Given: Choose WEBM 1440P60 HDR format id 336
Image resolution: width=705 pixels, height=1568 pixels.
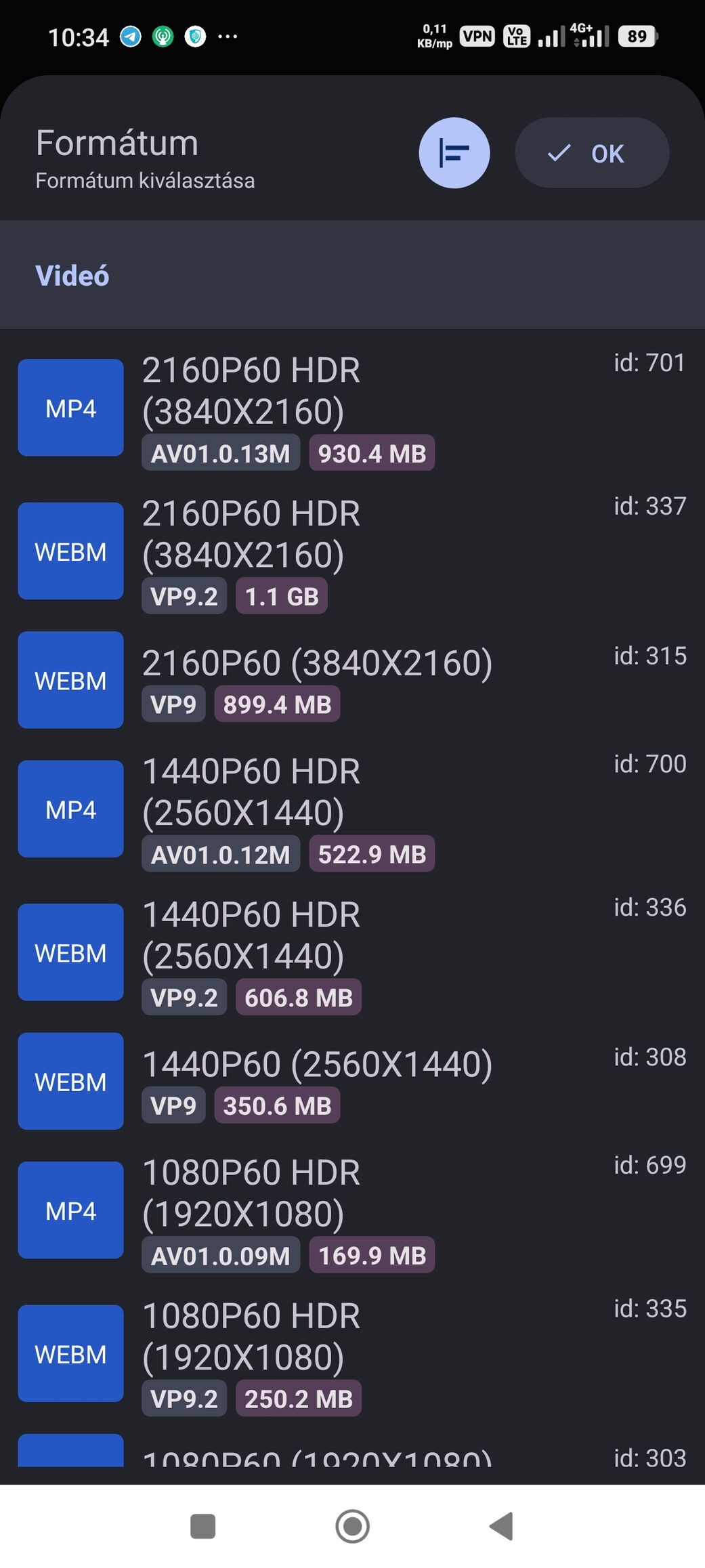Looking at the screenshot, I should coord(352,952).
